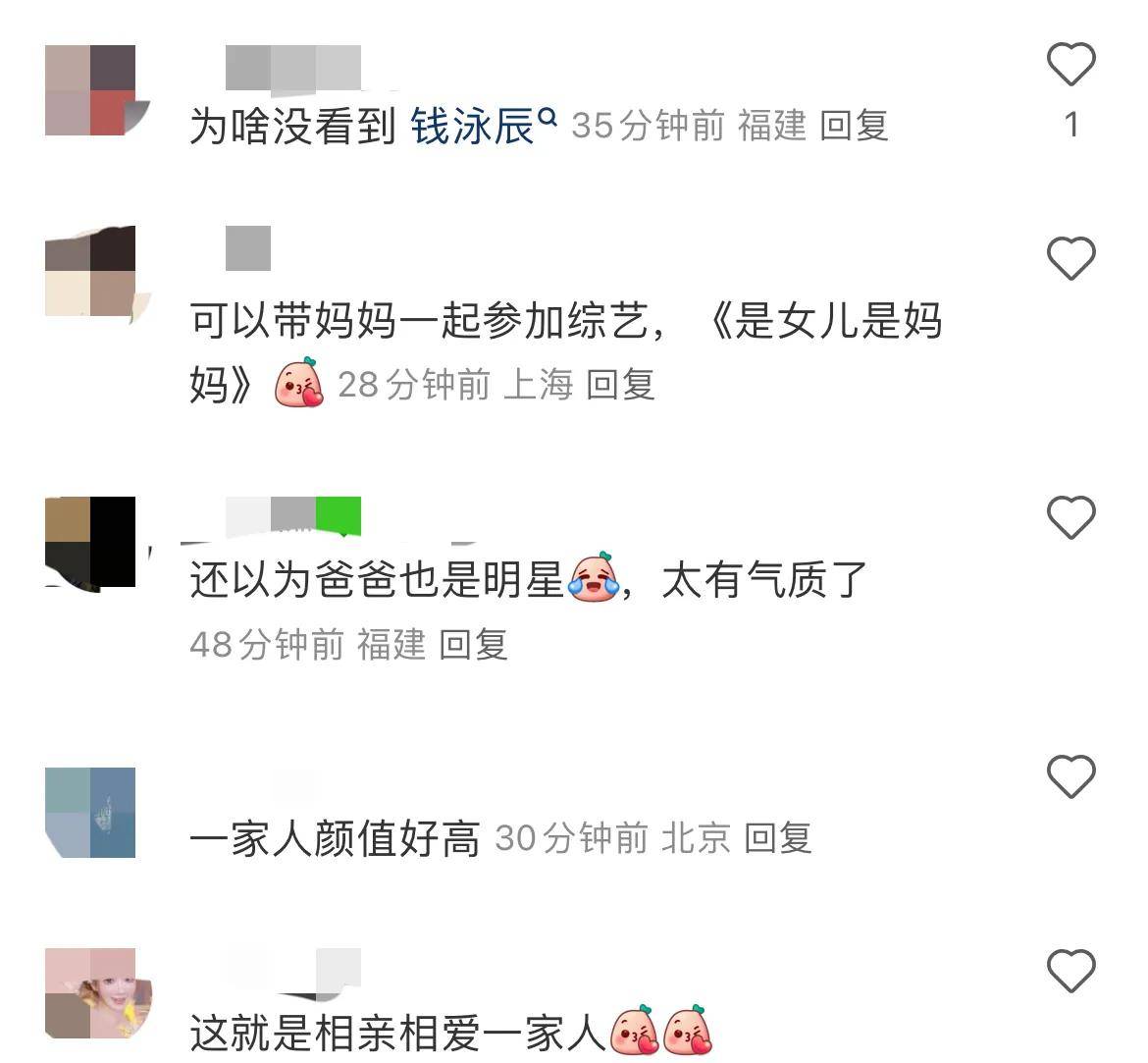The width and height of the screenshot is (1148, 1063).
Task: Open avatar of the 可以带妈妈一起参加综艺 commenter
Action: pyautogui.click(x=91, y=271)
